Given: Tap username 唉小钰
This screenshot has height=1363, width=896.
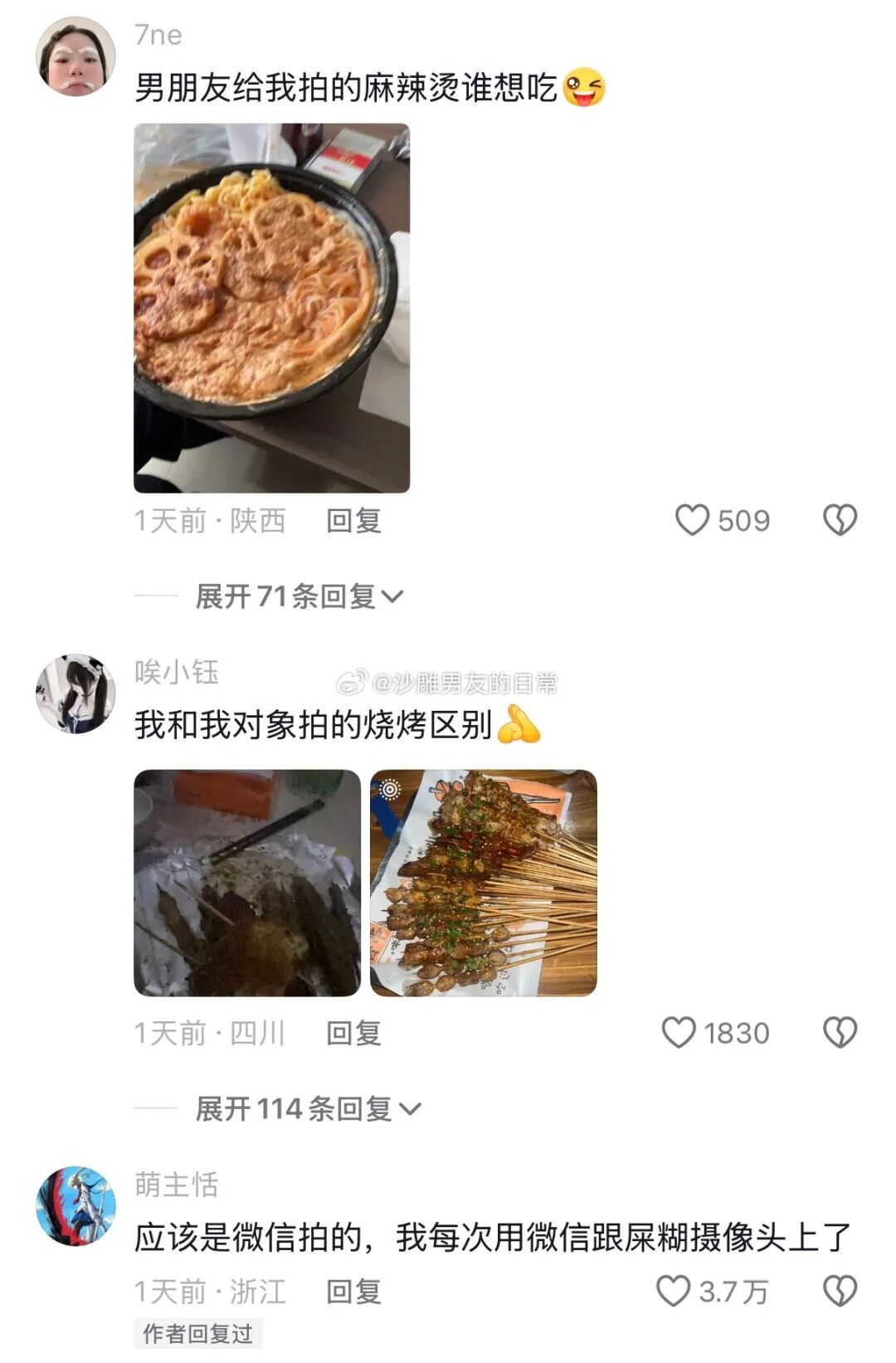Looking at the screenshot, I should [x=177, y=672].
